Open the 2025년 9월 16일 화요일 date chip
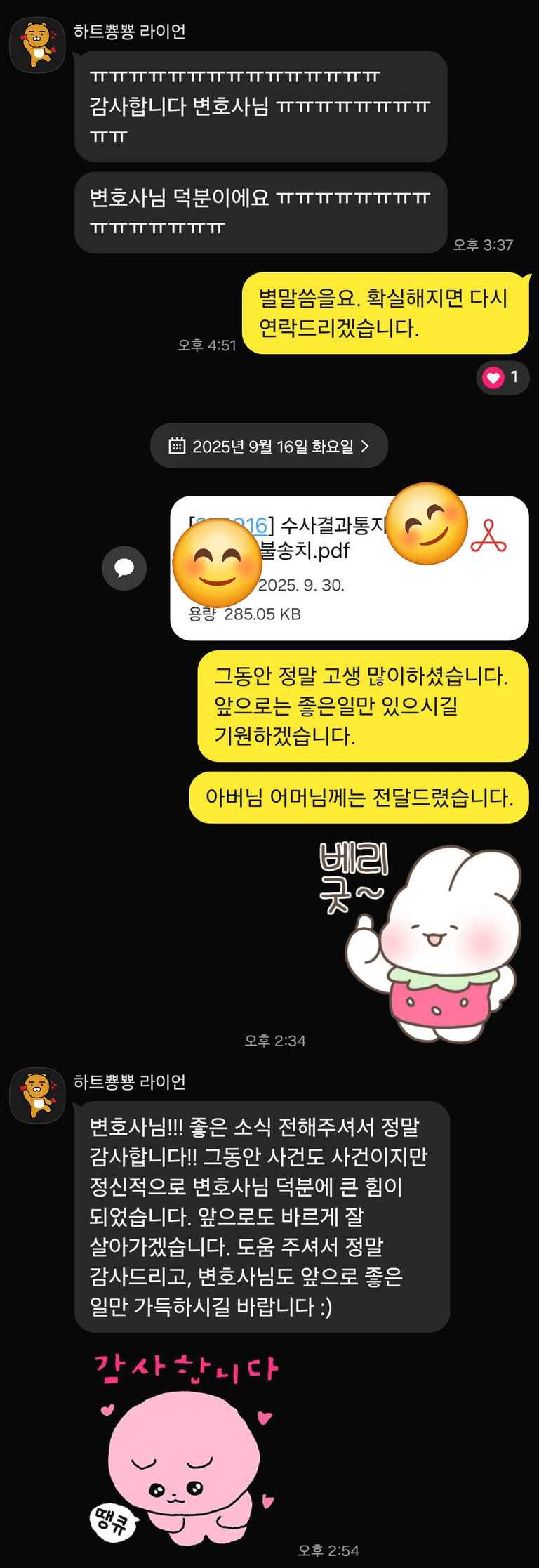 (269, 446)
